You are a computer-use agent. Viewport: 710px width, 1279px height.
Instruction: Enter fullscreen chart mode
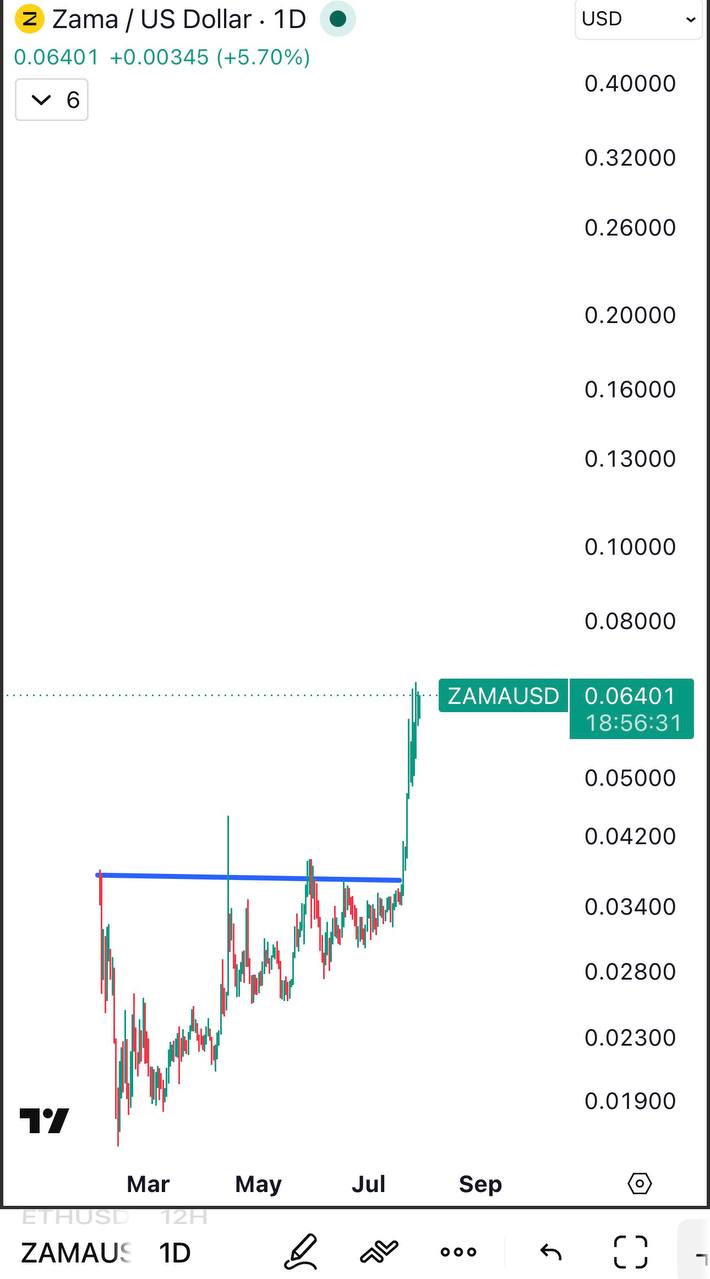click(x=631, y=1251)
